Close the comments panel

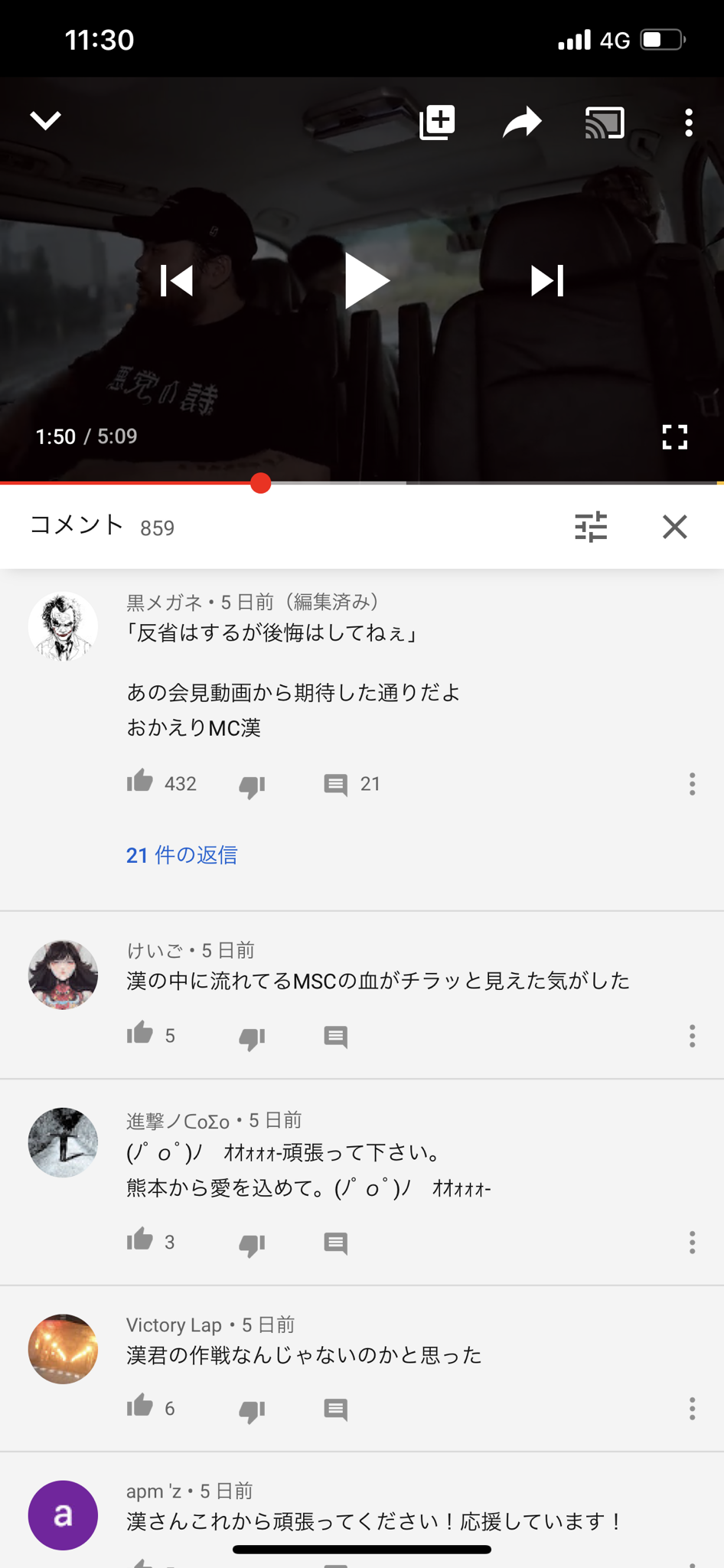(675, 527)
